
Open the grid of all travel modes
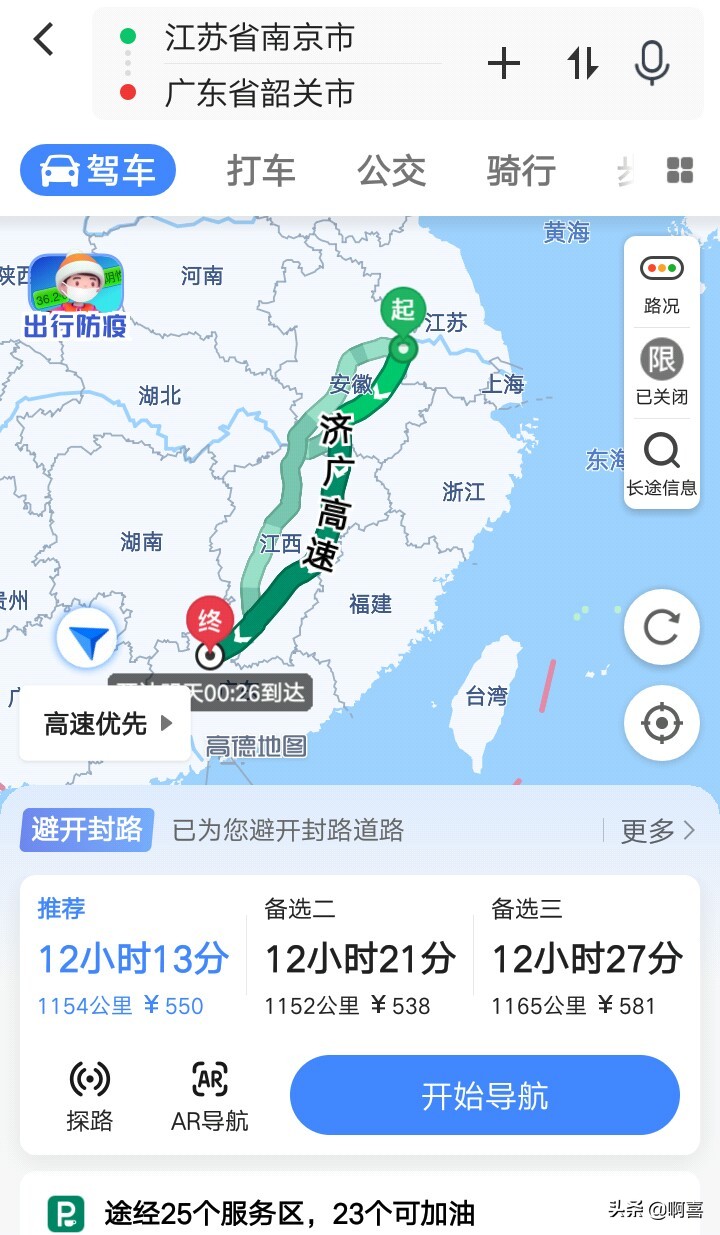click(680, 171)
